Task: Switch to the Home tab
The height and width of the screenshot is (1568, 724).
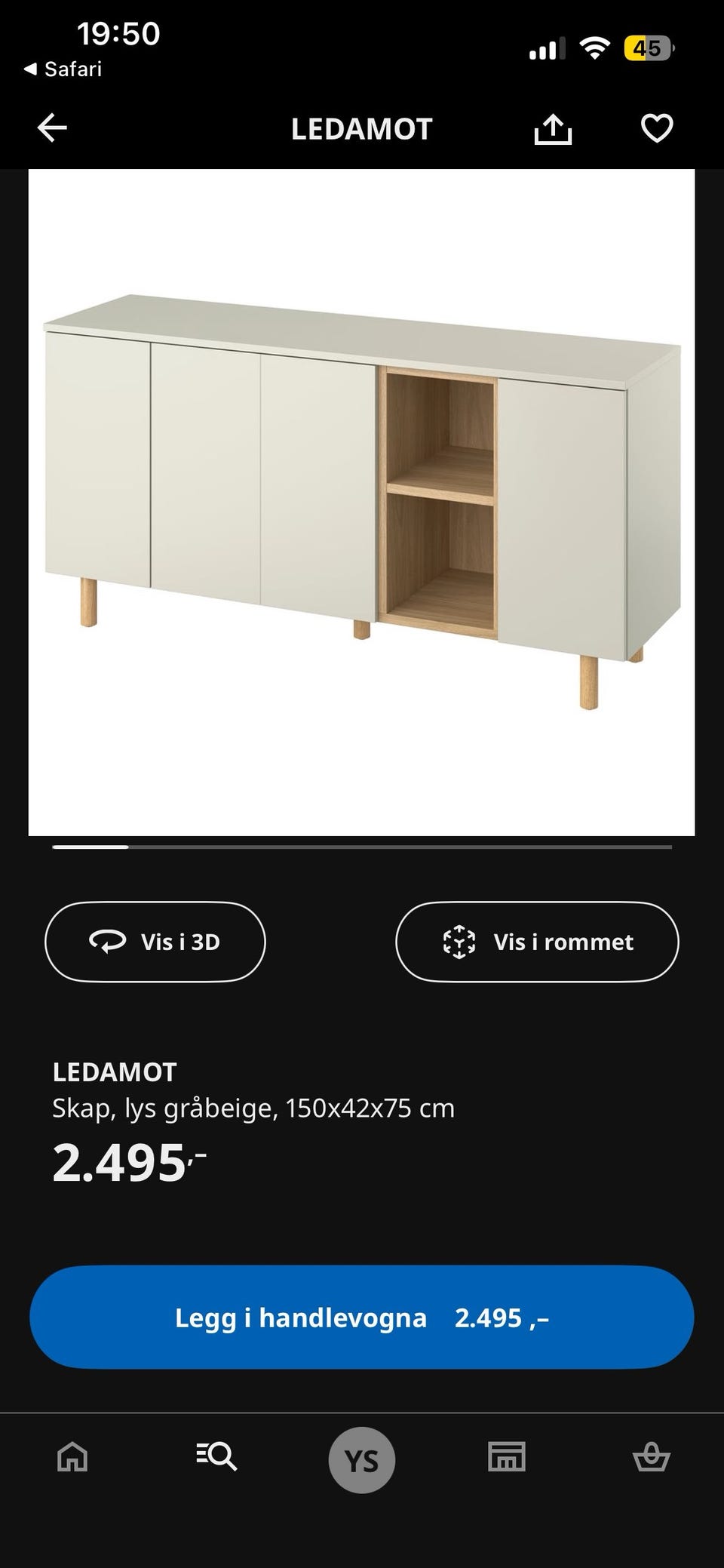Action: pos(72,1456)
